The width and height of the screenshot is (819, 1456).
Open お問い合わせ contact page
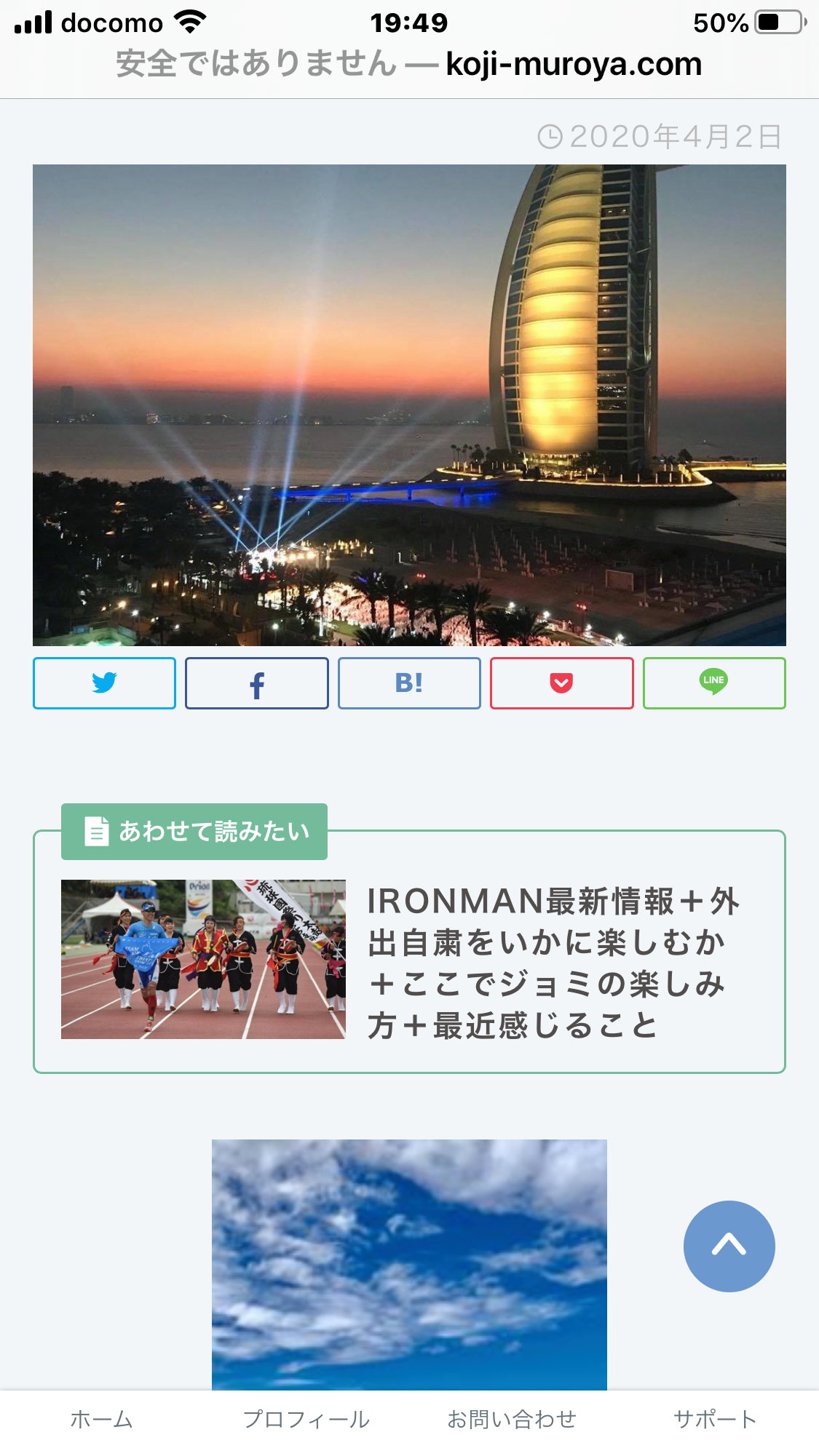[x=512, y=1419]
